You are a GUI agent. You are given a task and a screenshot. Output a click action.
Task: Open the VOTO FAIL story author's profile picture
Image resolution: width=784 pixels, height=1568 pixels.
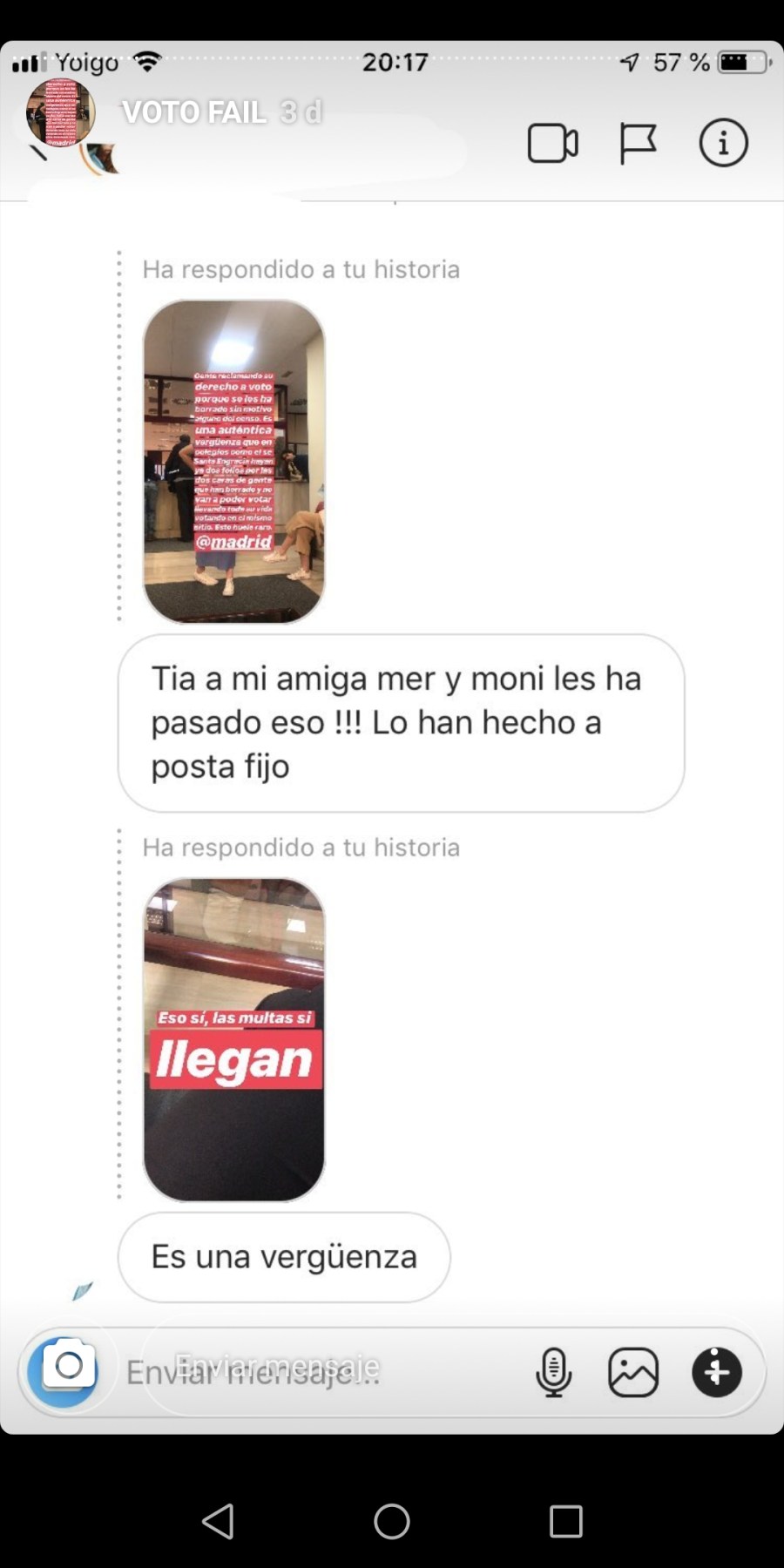60,112
